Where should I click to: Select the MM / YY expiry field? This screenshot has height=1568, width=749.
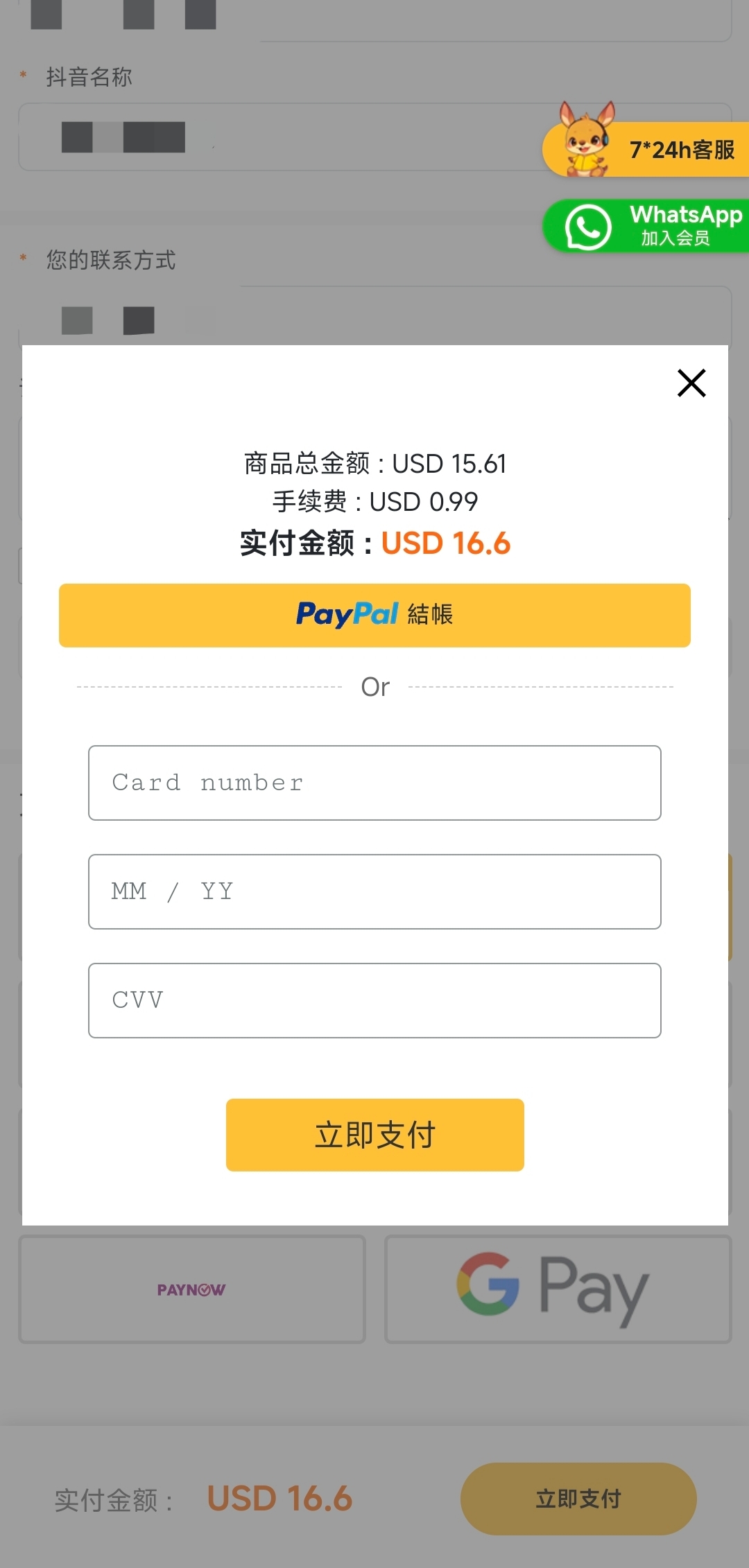coord(374,891)
